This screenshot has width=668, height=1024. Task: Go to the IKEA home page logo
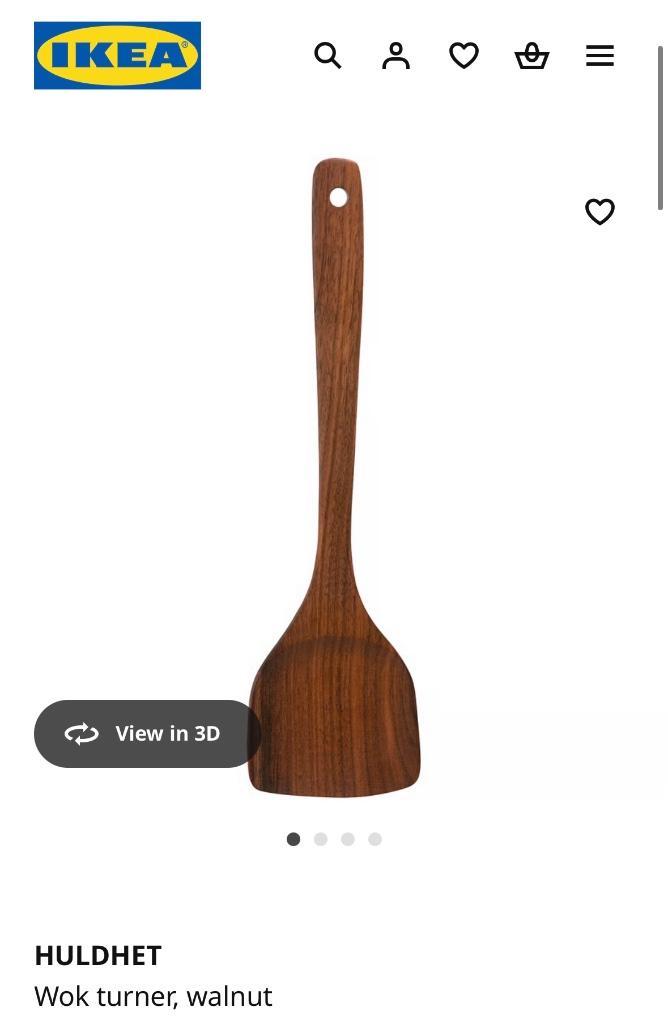(x=117, y=56)
